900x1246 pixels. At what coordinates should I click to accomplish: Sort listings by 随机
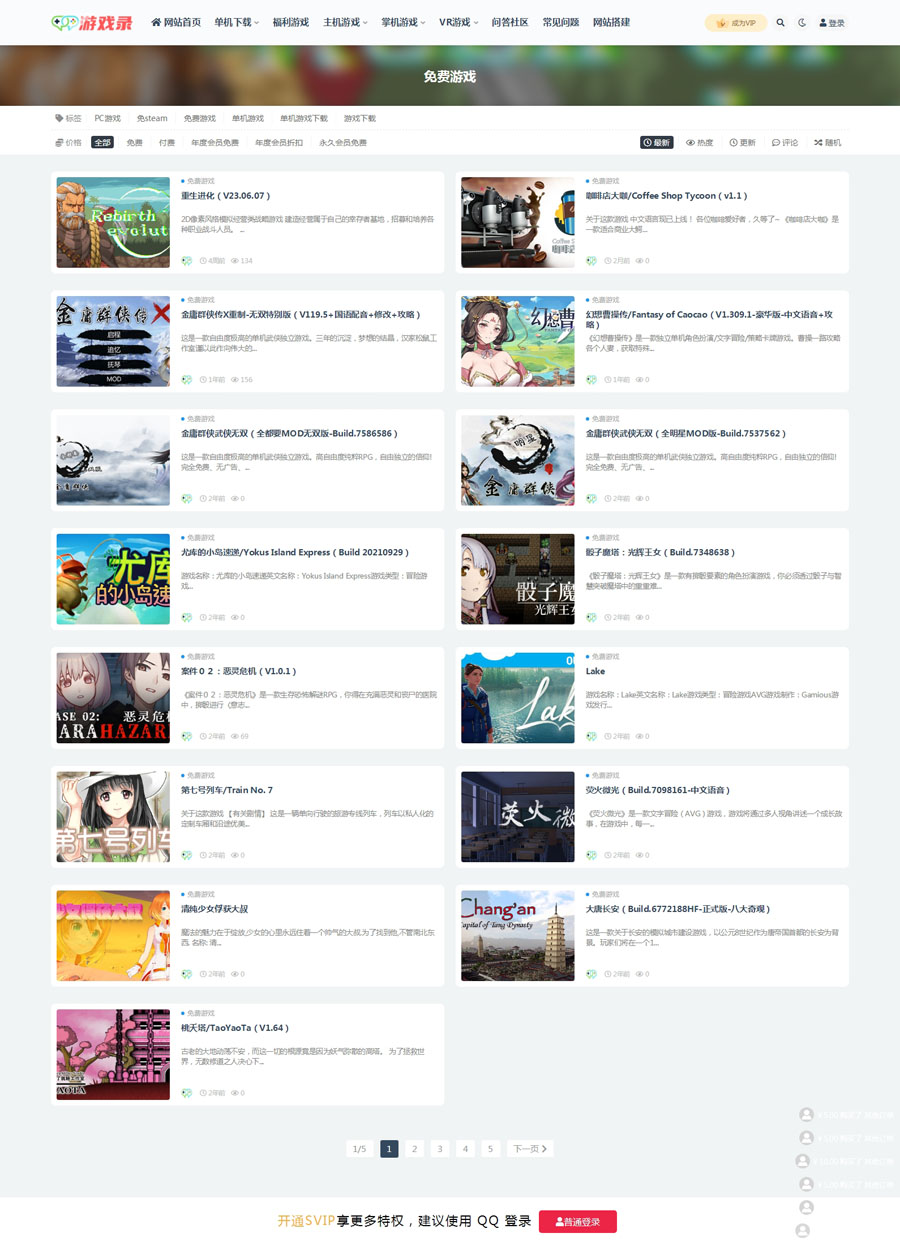827,143
